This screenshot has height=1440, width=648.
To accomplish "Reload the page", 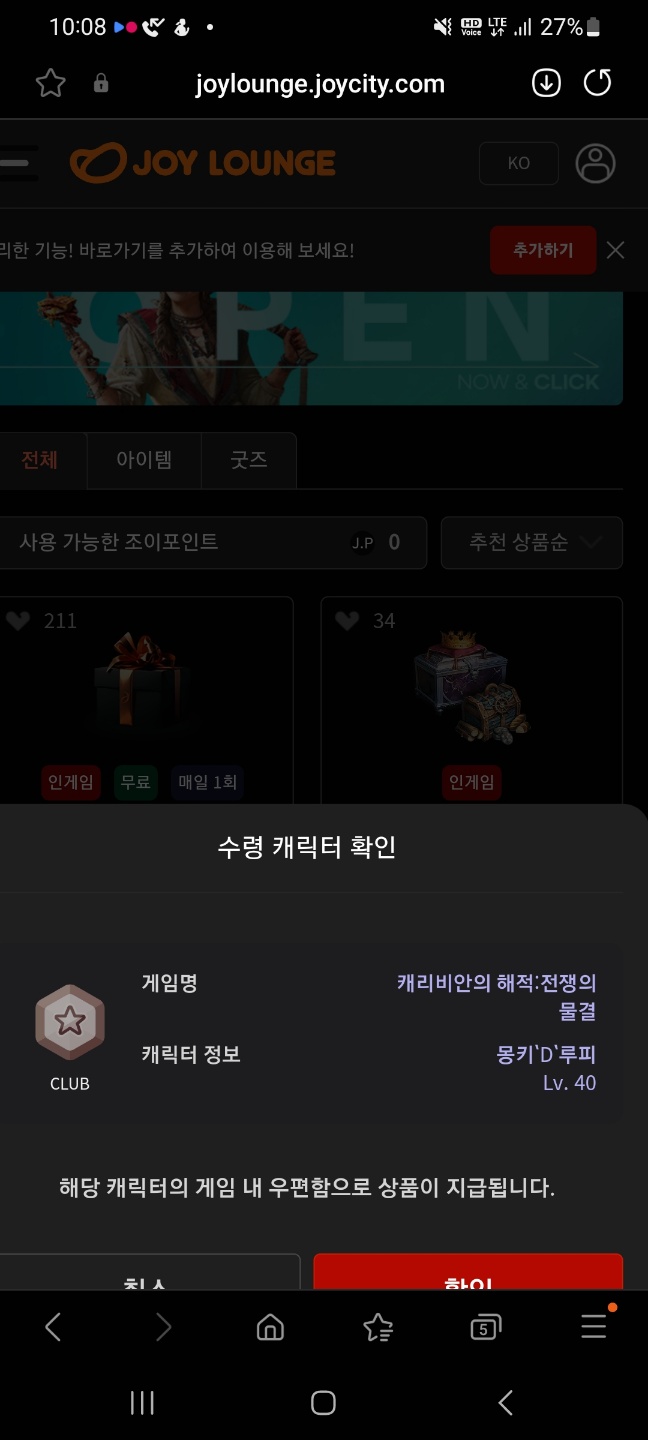I will pyautogui.click(x=597, y=83).
